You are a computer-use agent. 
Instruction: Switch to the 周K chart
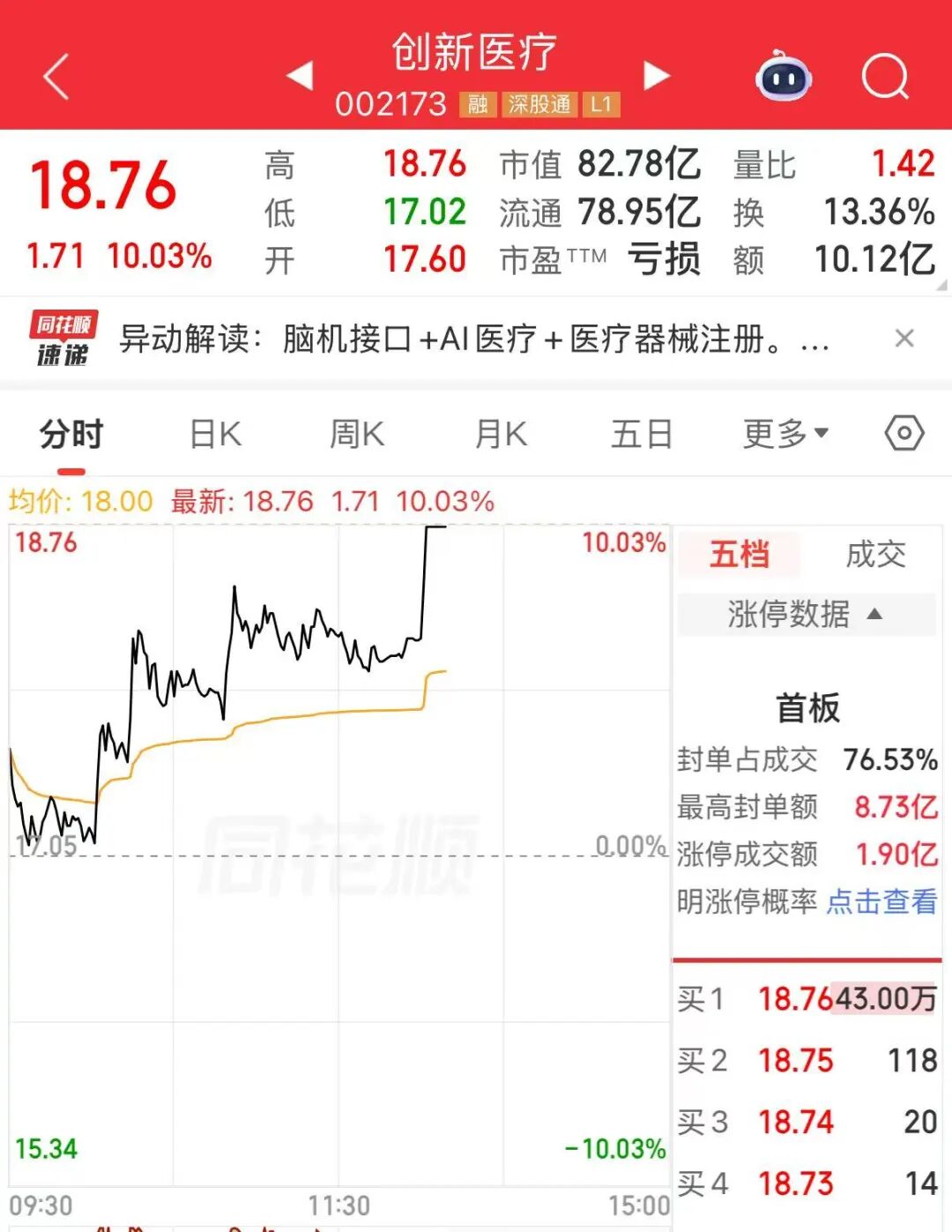tap(357, 434)
